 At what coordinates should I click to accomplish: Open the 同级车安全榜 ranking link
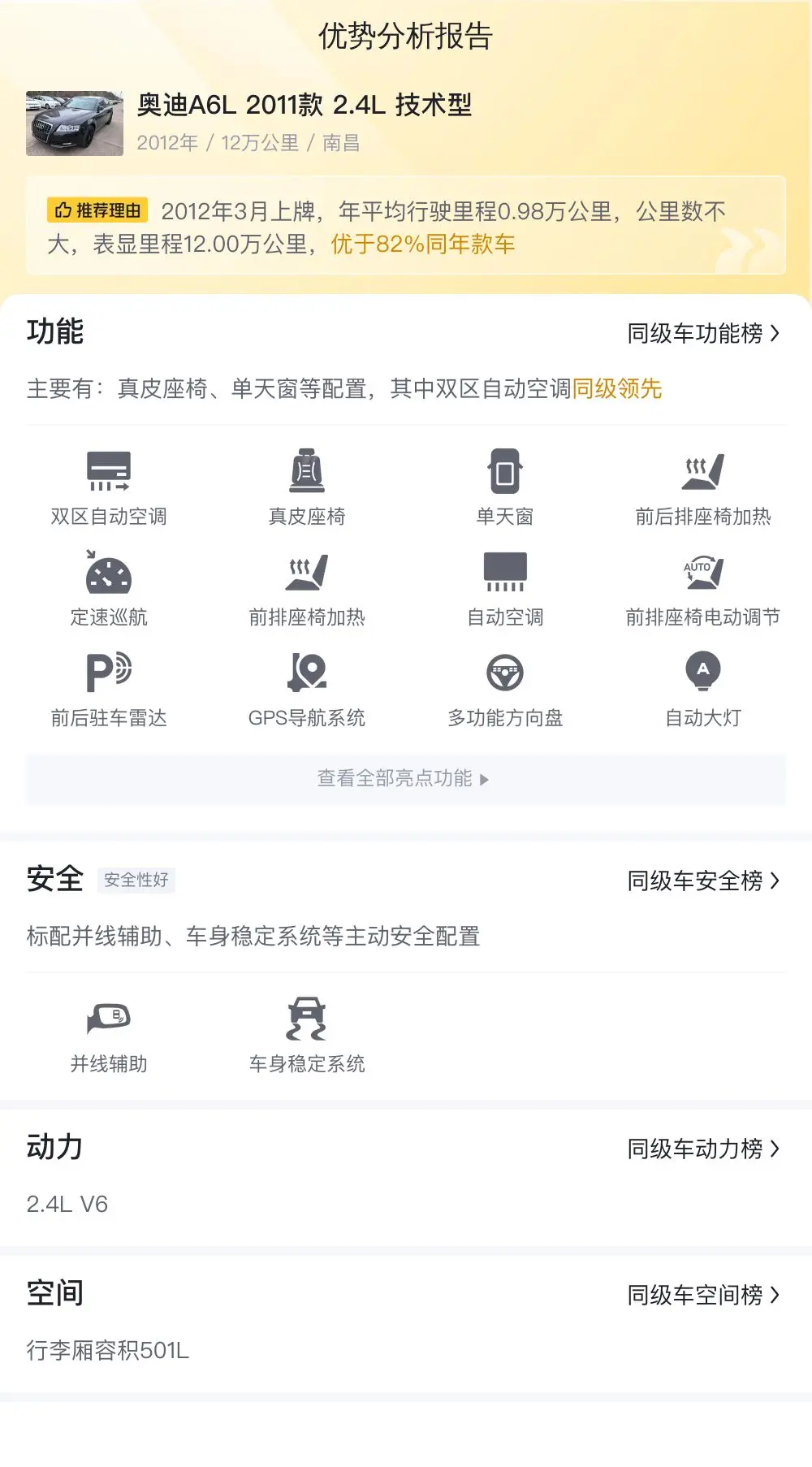point(703,881)
